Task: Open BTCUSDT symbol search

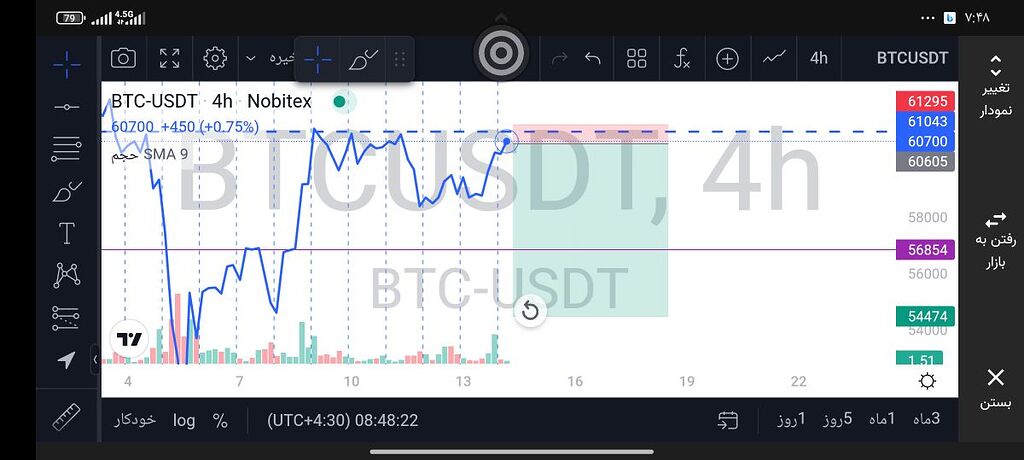Action: click(x=911, y=58)
